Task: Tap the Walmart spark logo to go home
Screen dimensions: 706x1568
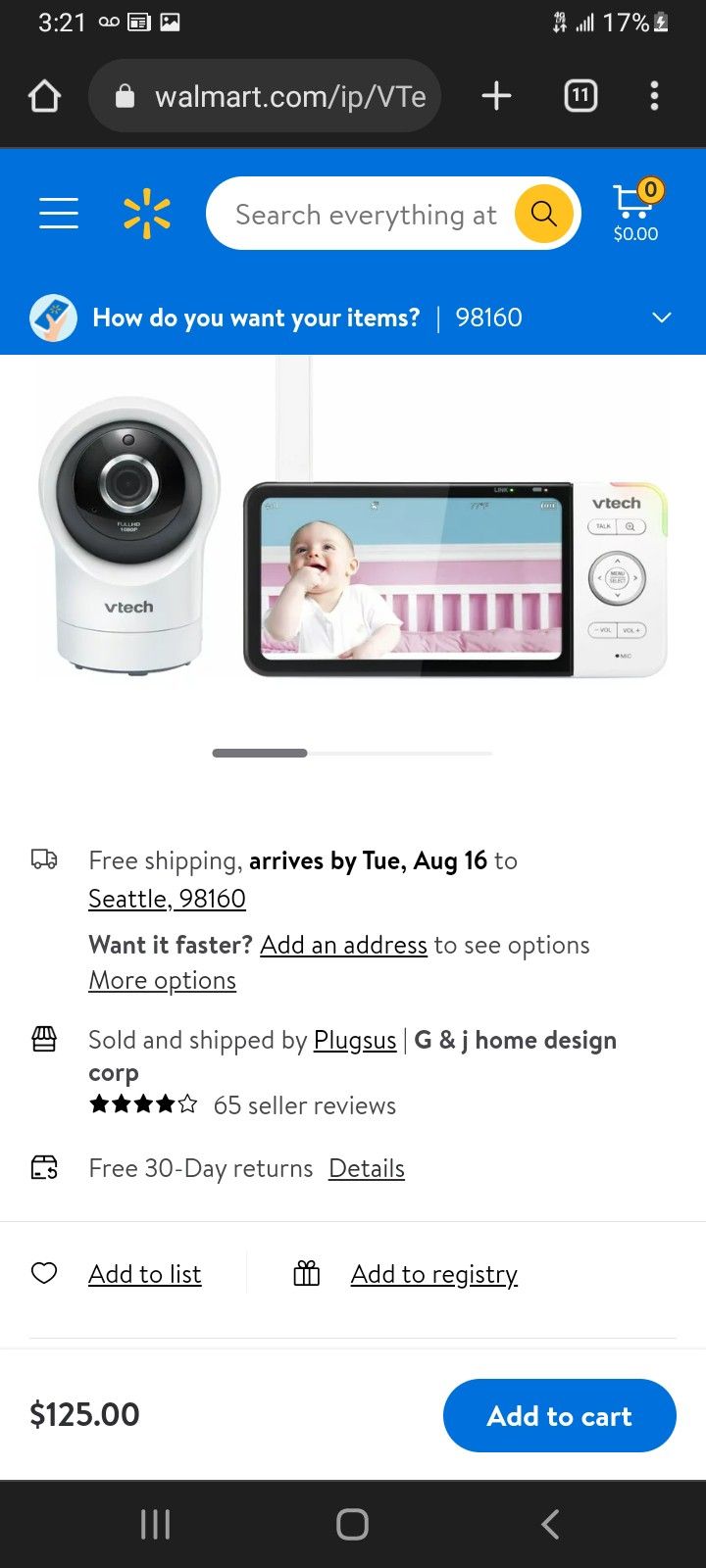Action: click(147, 215)
